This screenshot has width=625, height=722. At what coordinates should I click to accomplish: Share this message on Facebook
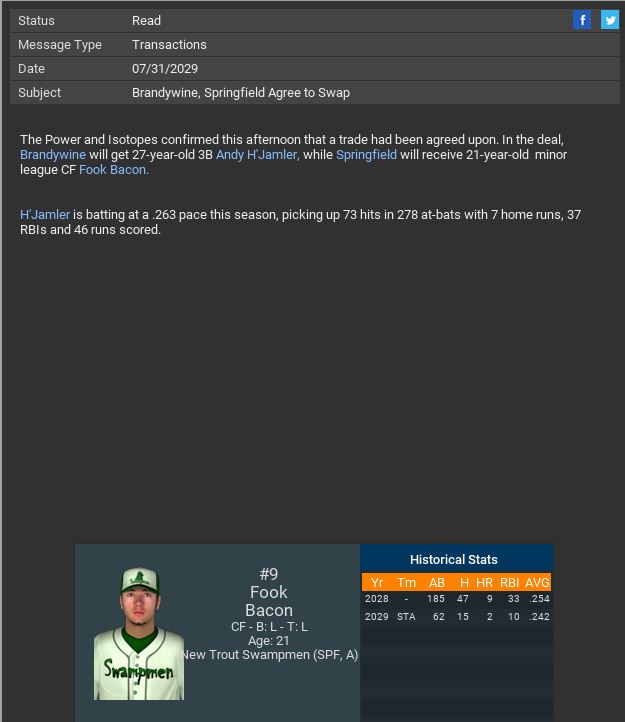pyautogui.click(x=582, y=20)
